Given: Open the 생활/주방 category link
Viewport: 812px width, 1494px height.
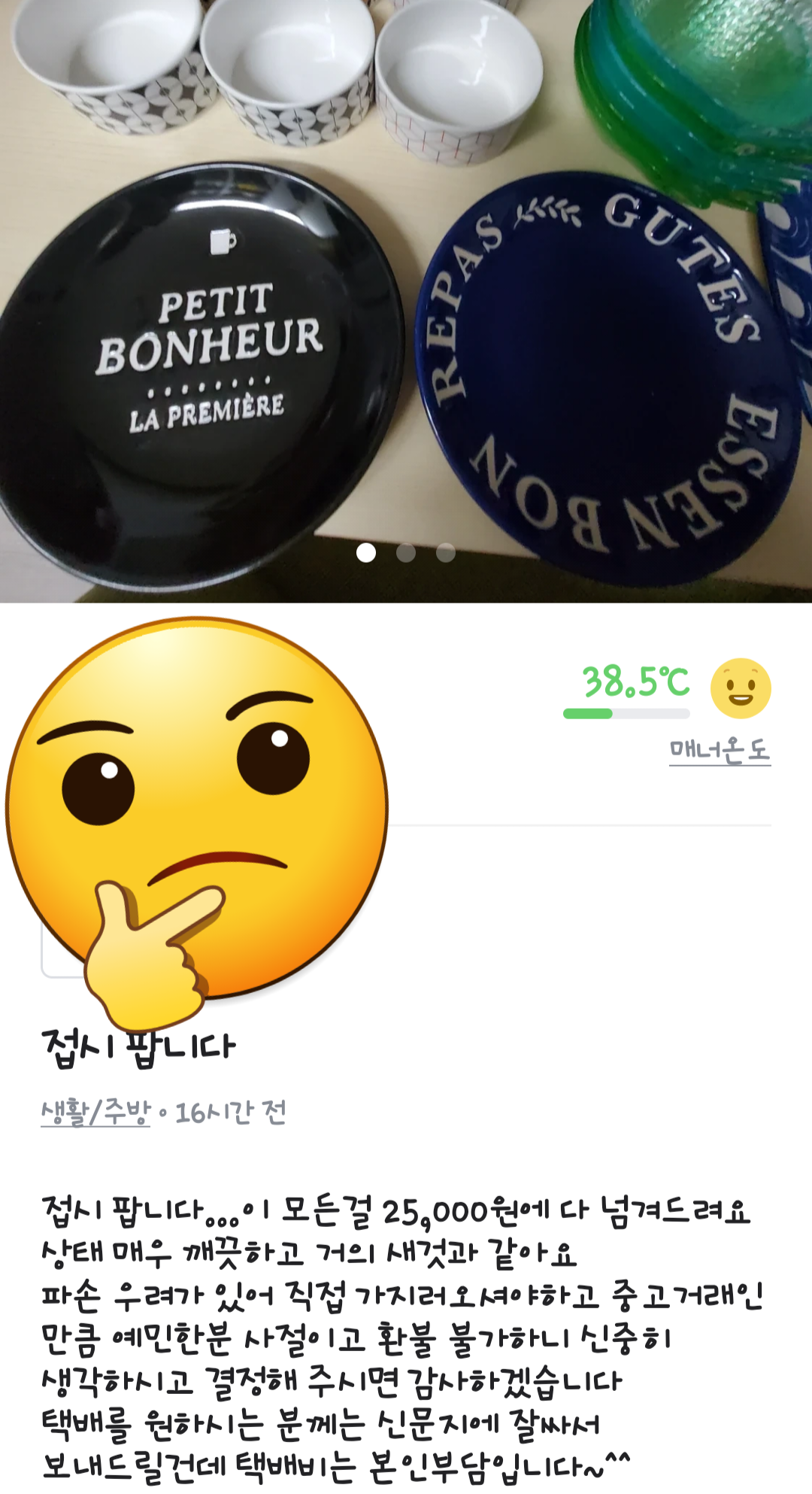Looking at the screenshot, I should (95, 1112).
